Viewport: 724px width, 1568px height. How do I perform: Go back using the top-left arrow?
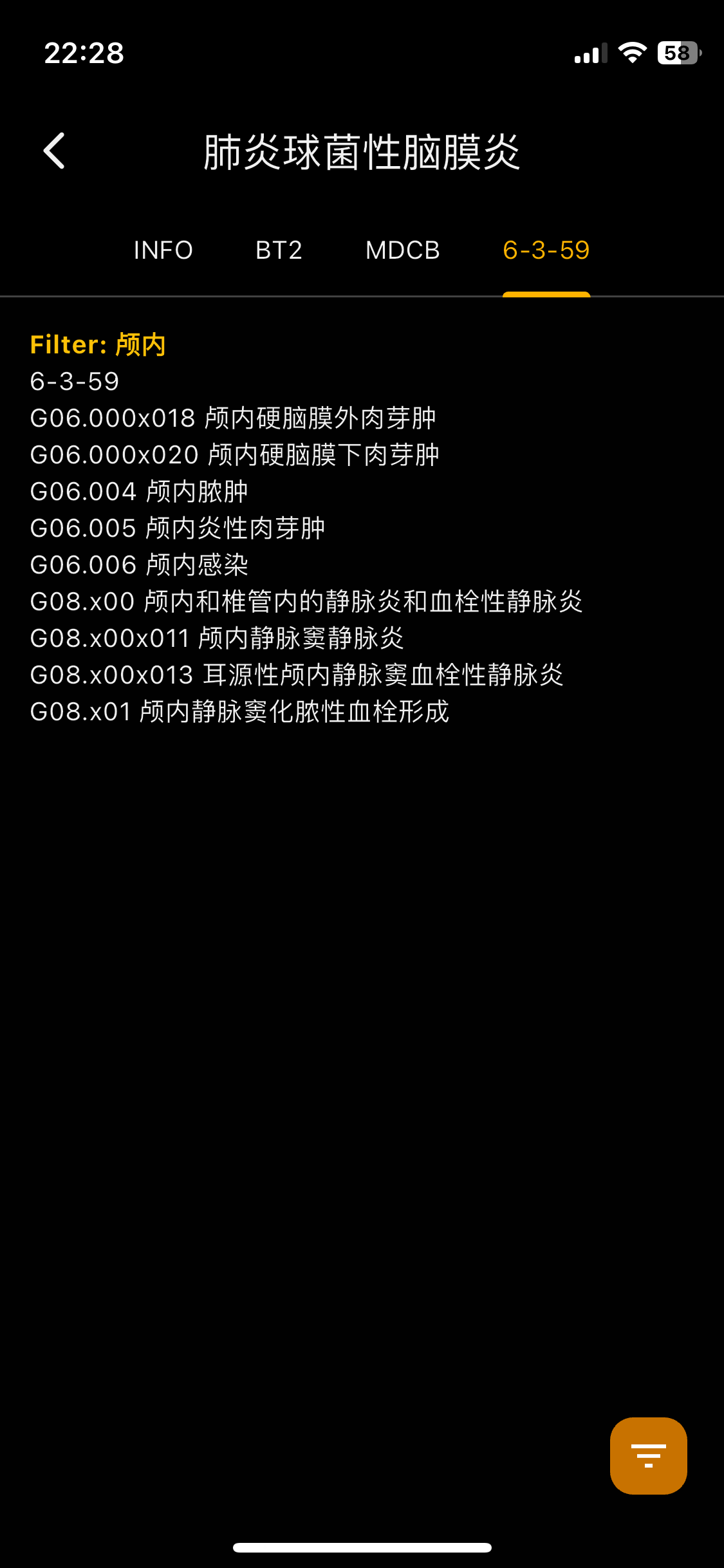[54, 151]
